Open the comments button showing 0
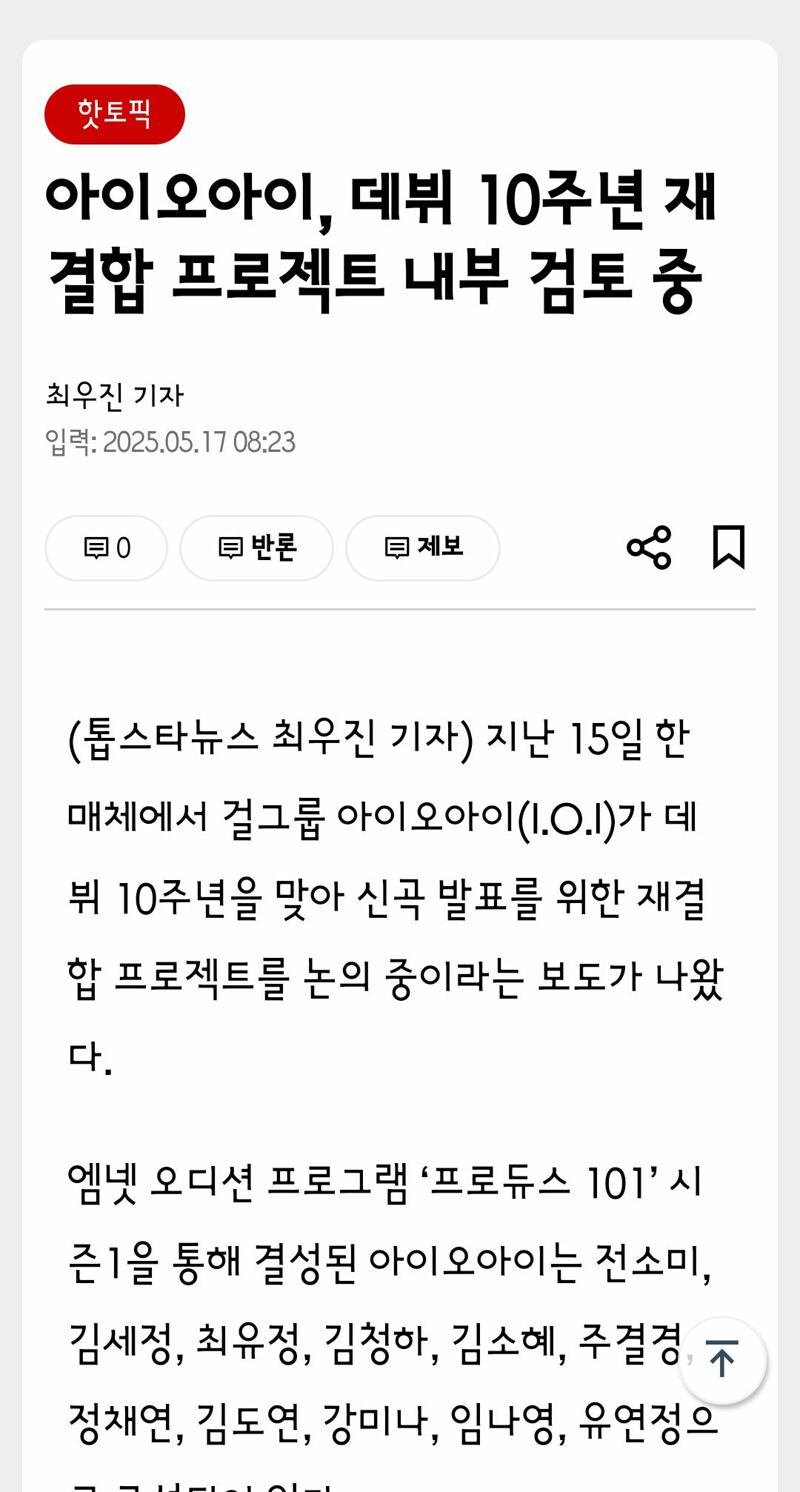The width and height of the screenshot is (800, 1492). 106,548
